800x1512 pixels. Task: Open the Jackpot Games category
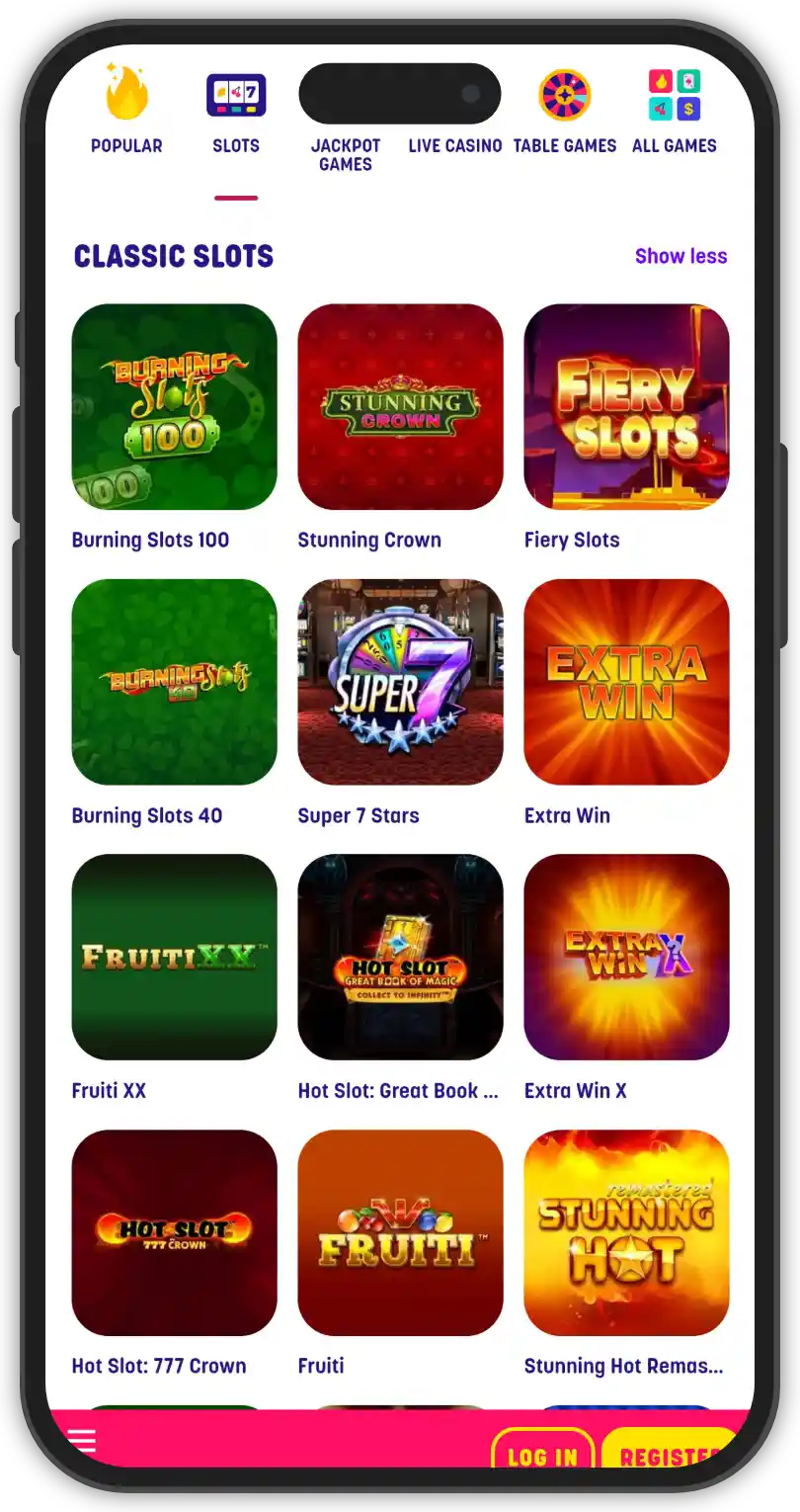[346, 154]
